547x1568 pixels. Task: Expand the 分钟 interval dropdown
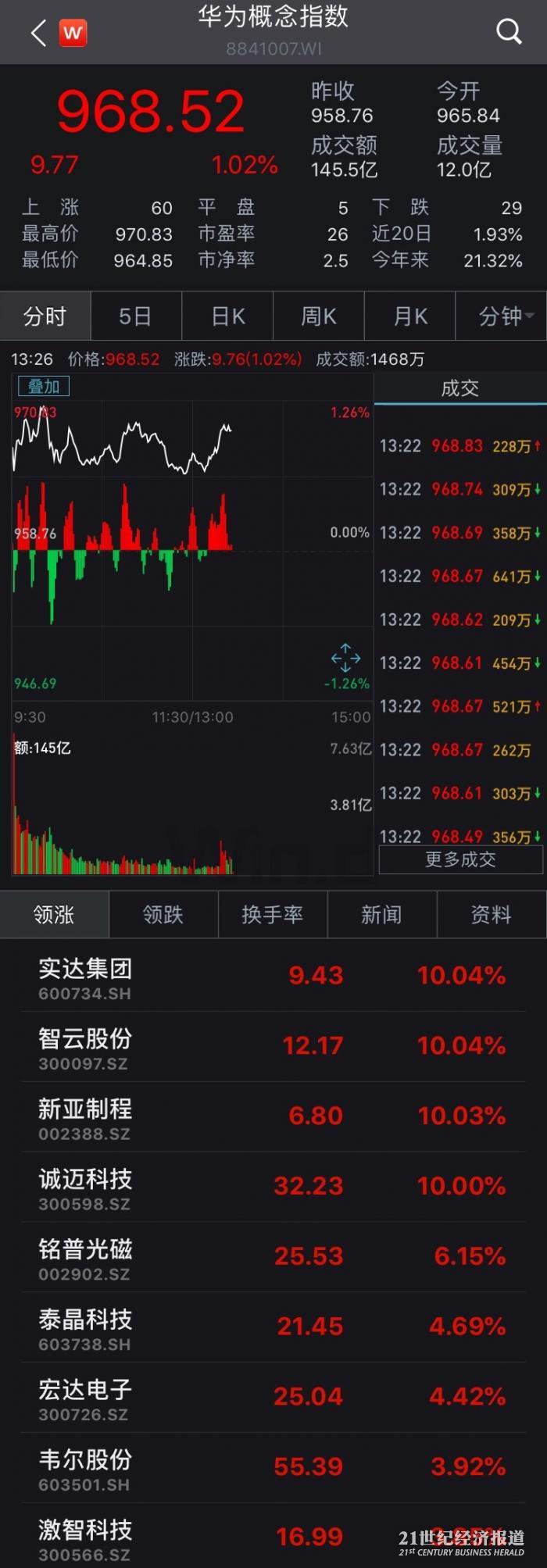point(504,316)
